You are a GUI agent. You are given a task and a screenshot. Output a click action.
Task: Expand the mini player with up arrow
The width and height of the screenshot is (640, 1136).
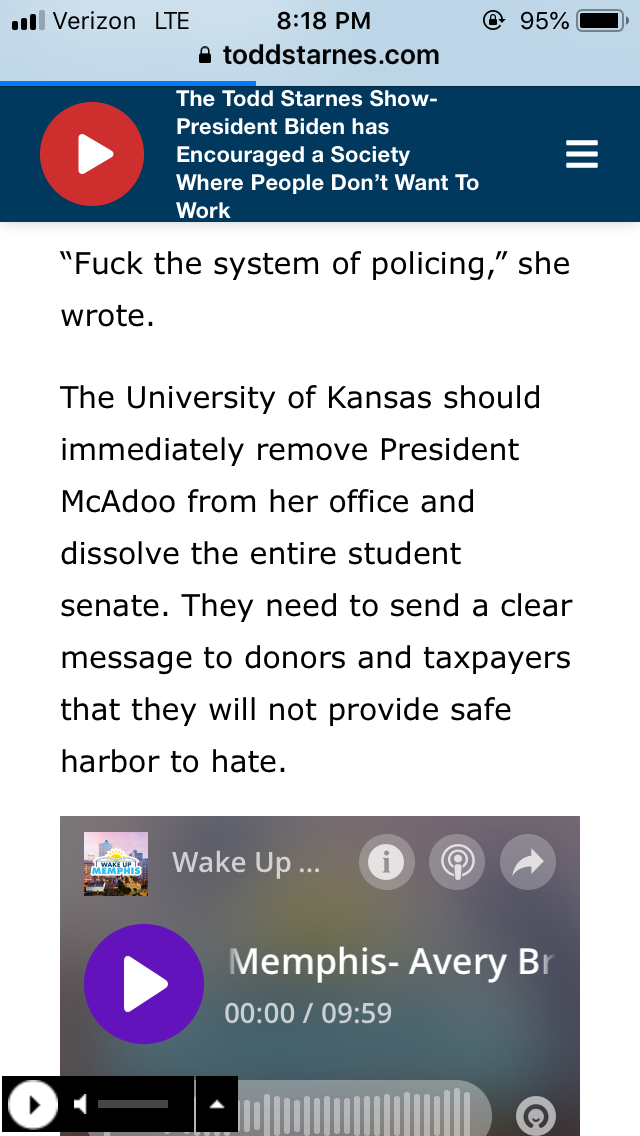pyautogui.click(x=216, y=1105)
